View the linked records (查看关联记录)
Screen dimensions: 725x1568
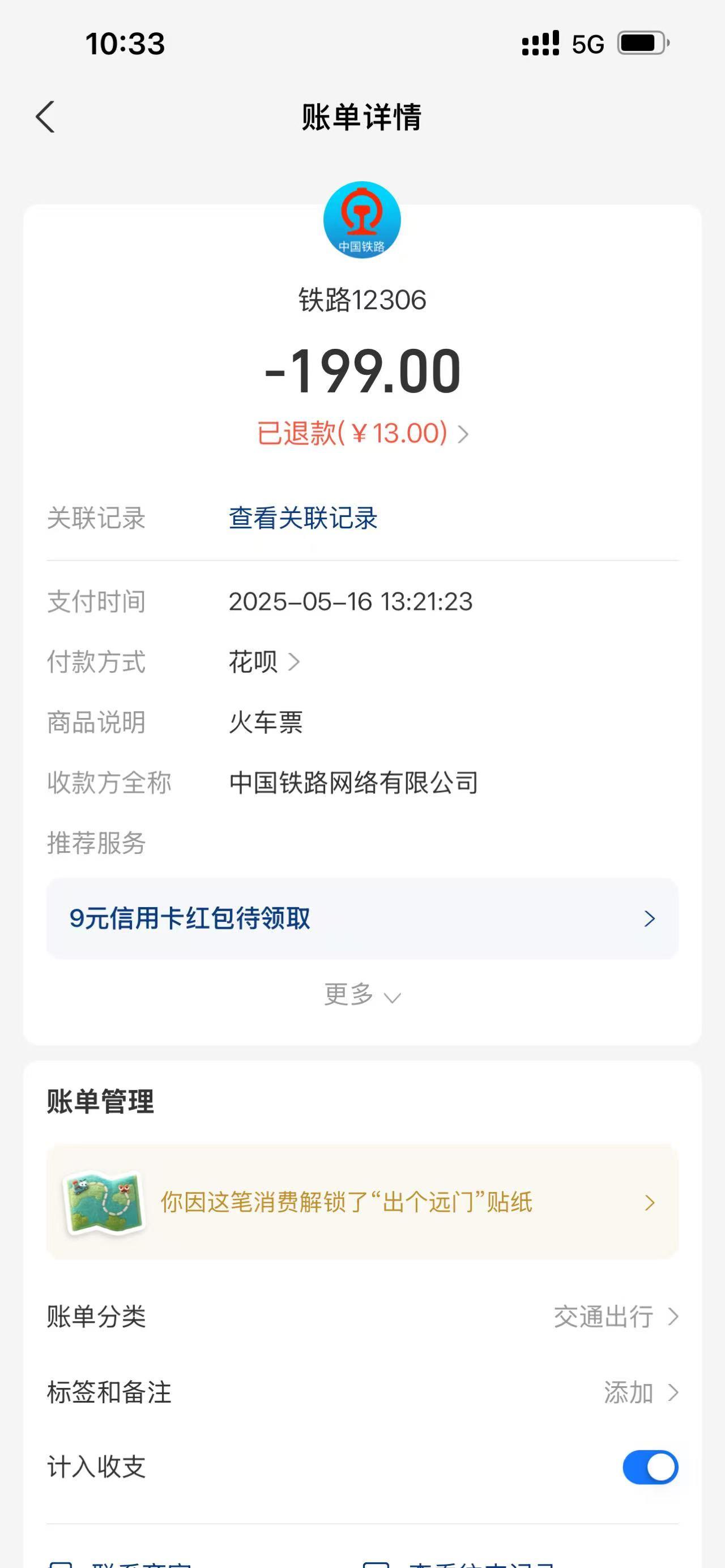(302, 519)
